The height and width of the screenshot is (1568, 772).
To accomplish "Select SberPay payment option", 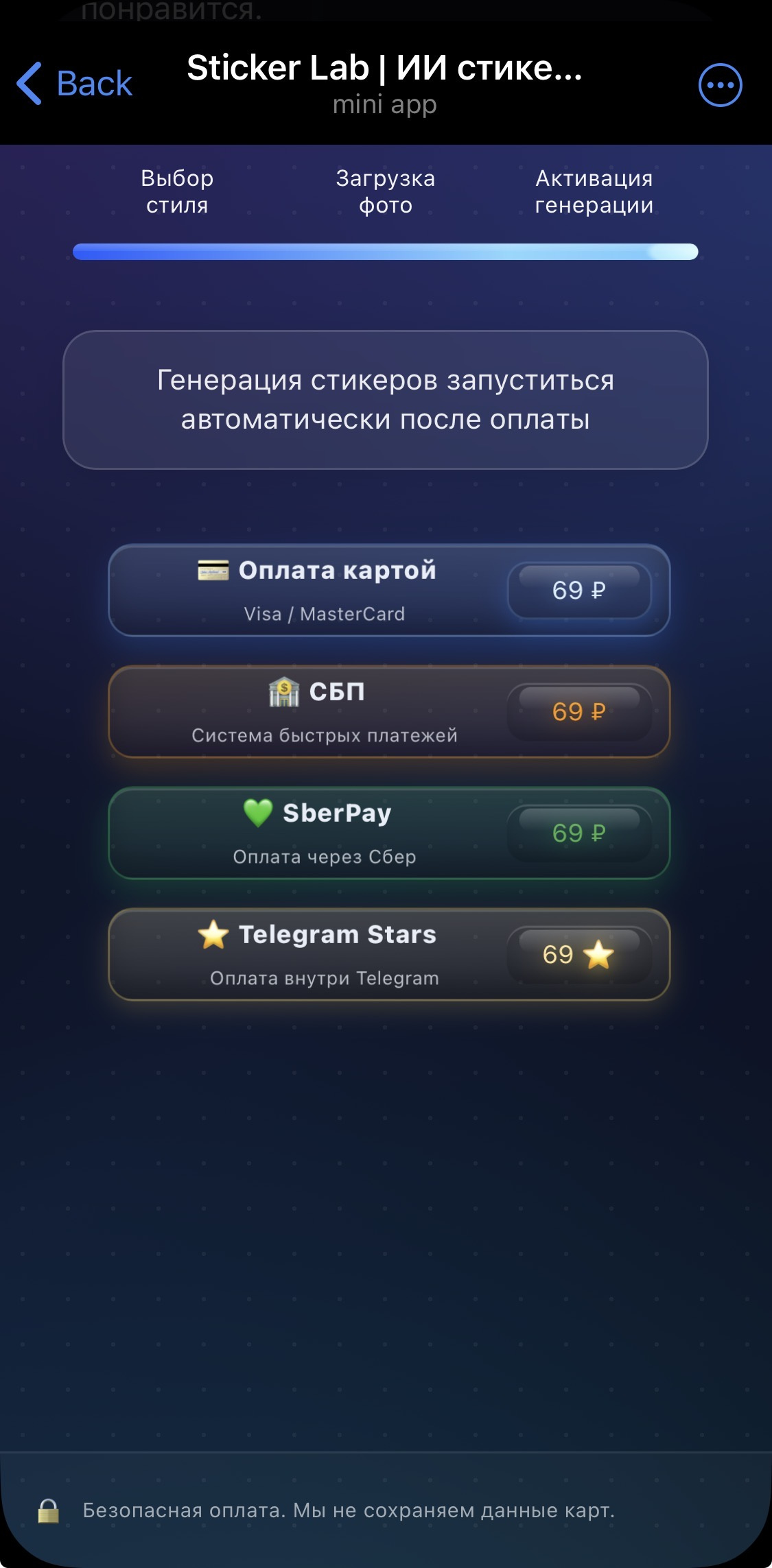I will tap(388, 833).
